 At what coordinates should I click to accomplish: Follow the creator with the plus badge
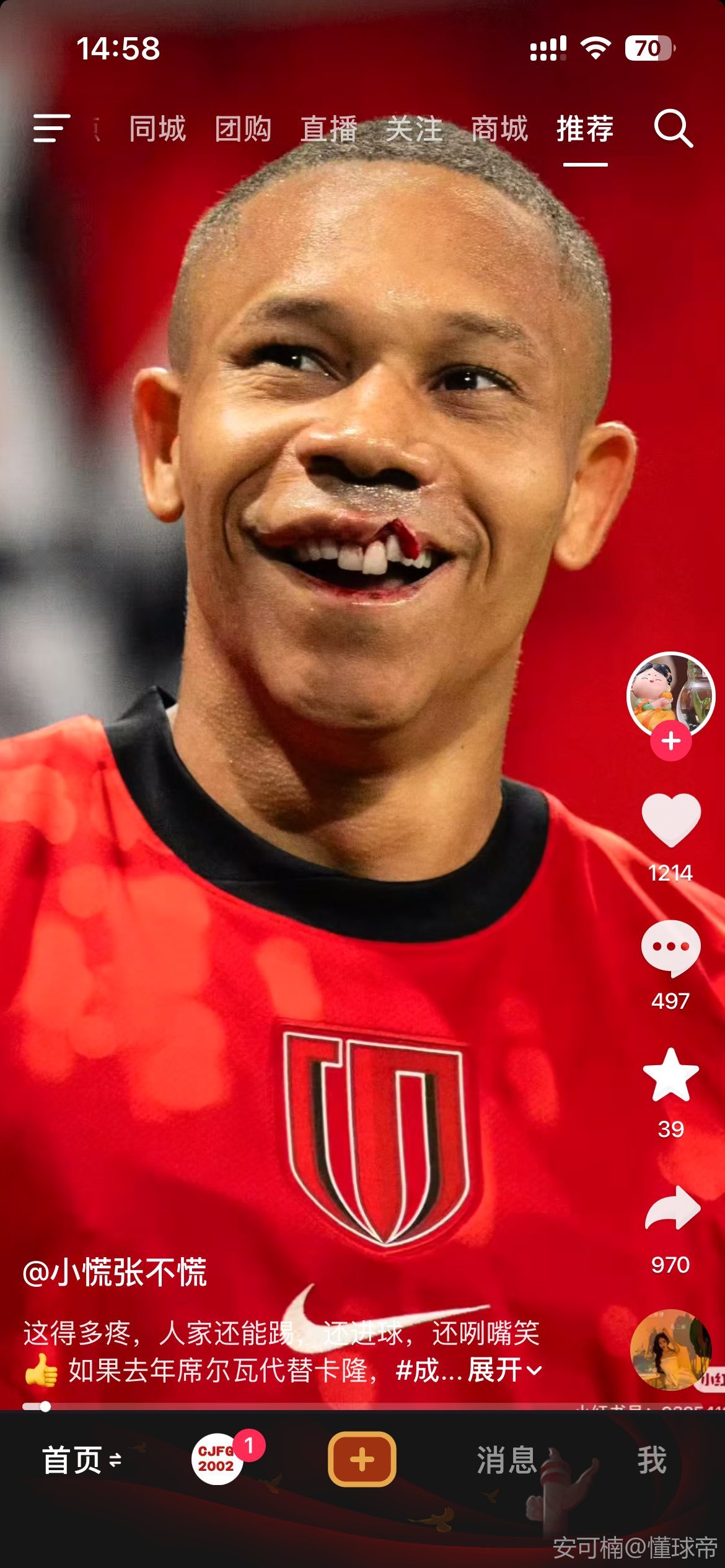click(x=670, y=741)
